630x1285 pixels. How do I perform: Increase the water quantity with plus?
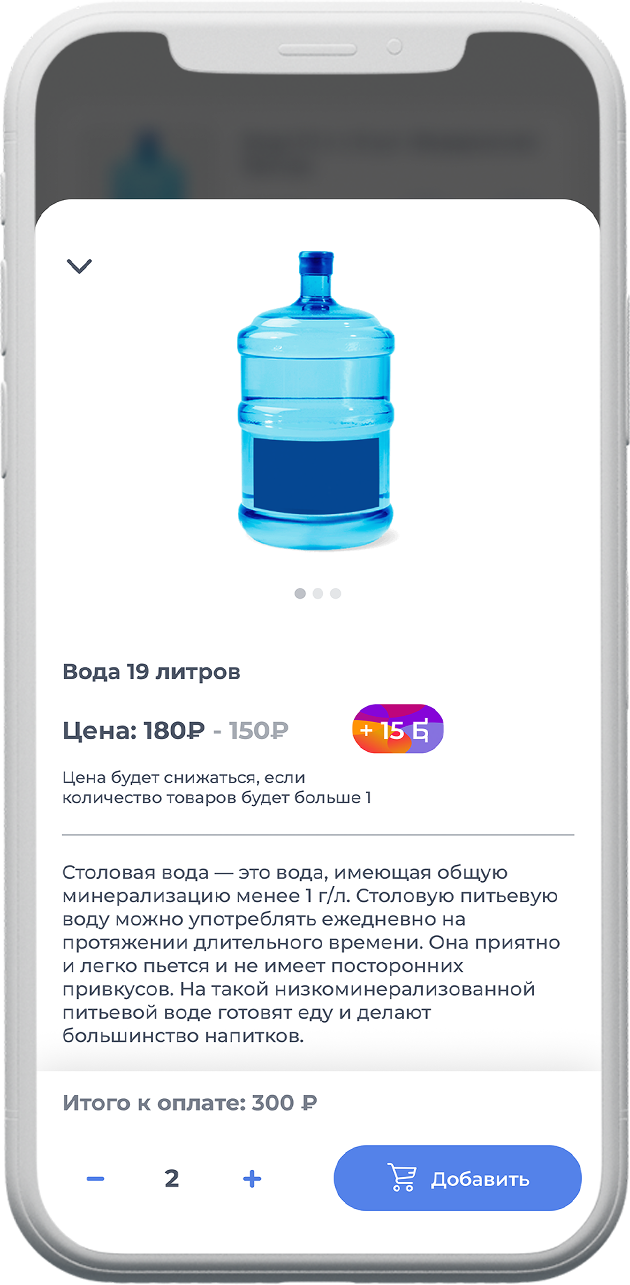tap(252, 1179)
